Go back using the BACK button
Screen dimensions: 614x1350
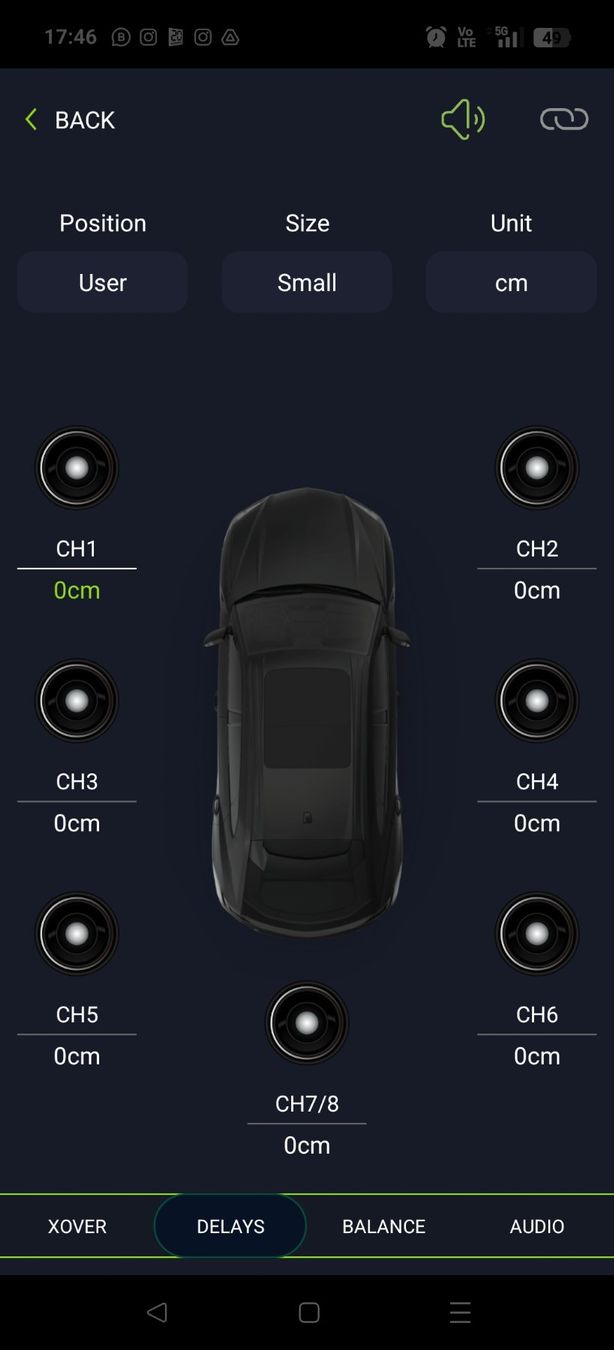pyautogui.click(x=70, y=120)
